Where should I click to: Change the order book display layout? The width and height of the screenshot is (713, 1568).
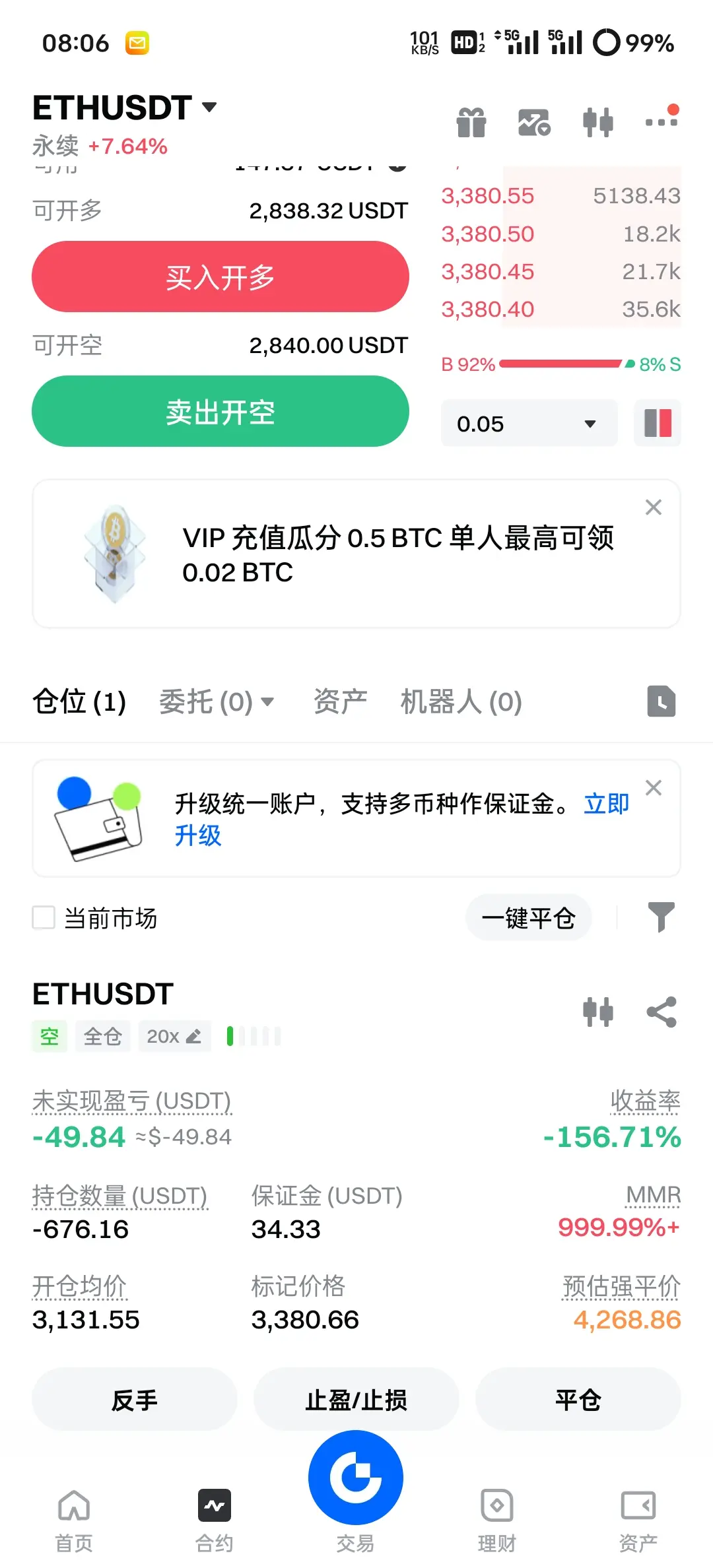click(658, 424)
